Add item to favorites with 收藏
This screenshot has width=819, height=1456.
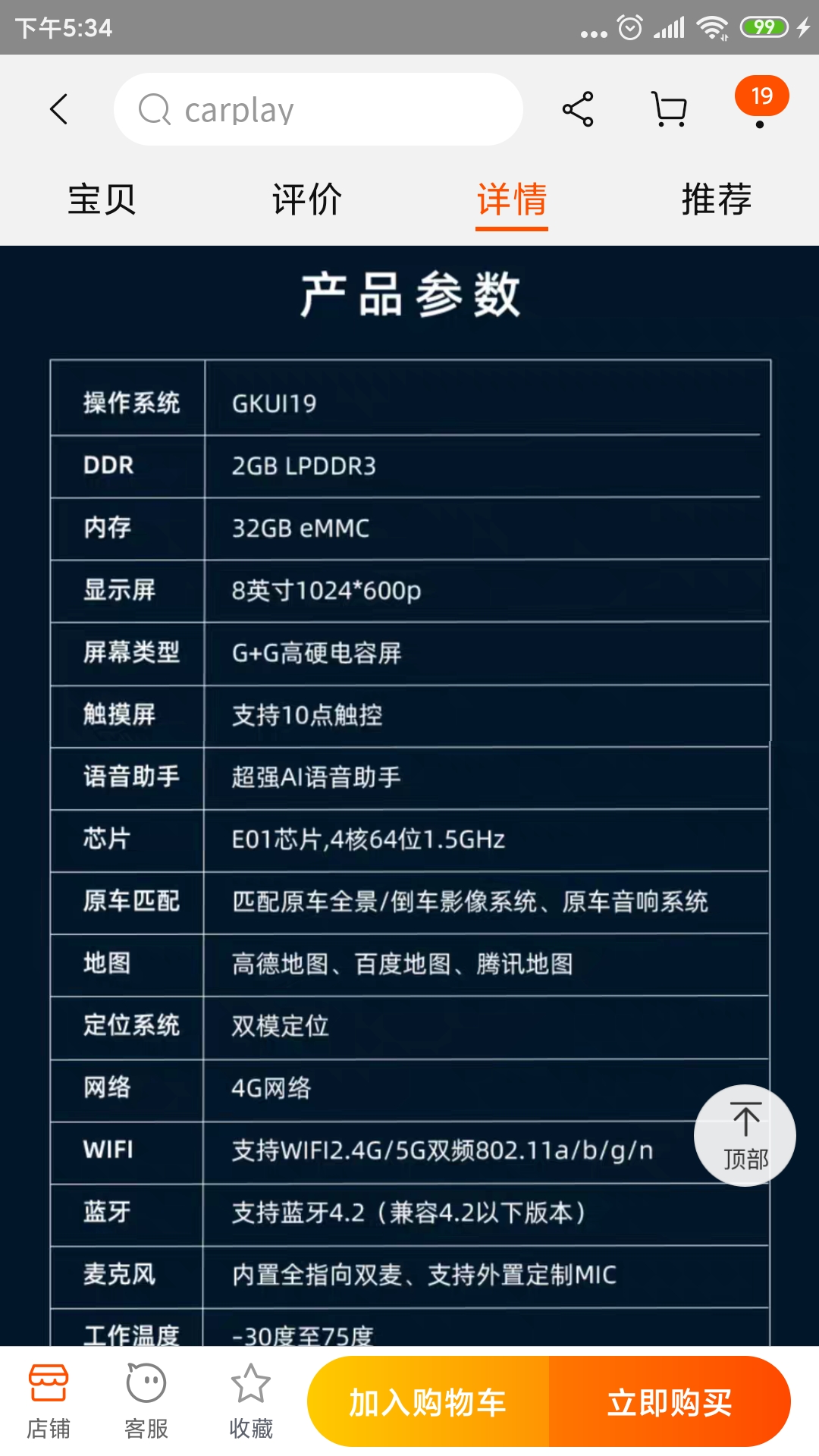click(251, 1401)
